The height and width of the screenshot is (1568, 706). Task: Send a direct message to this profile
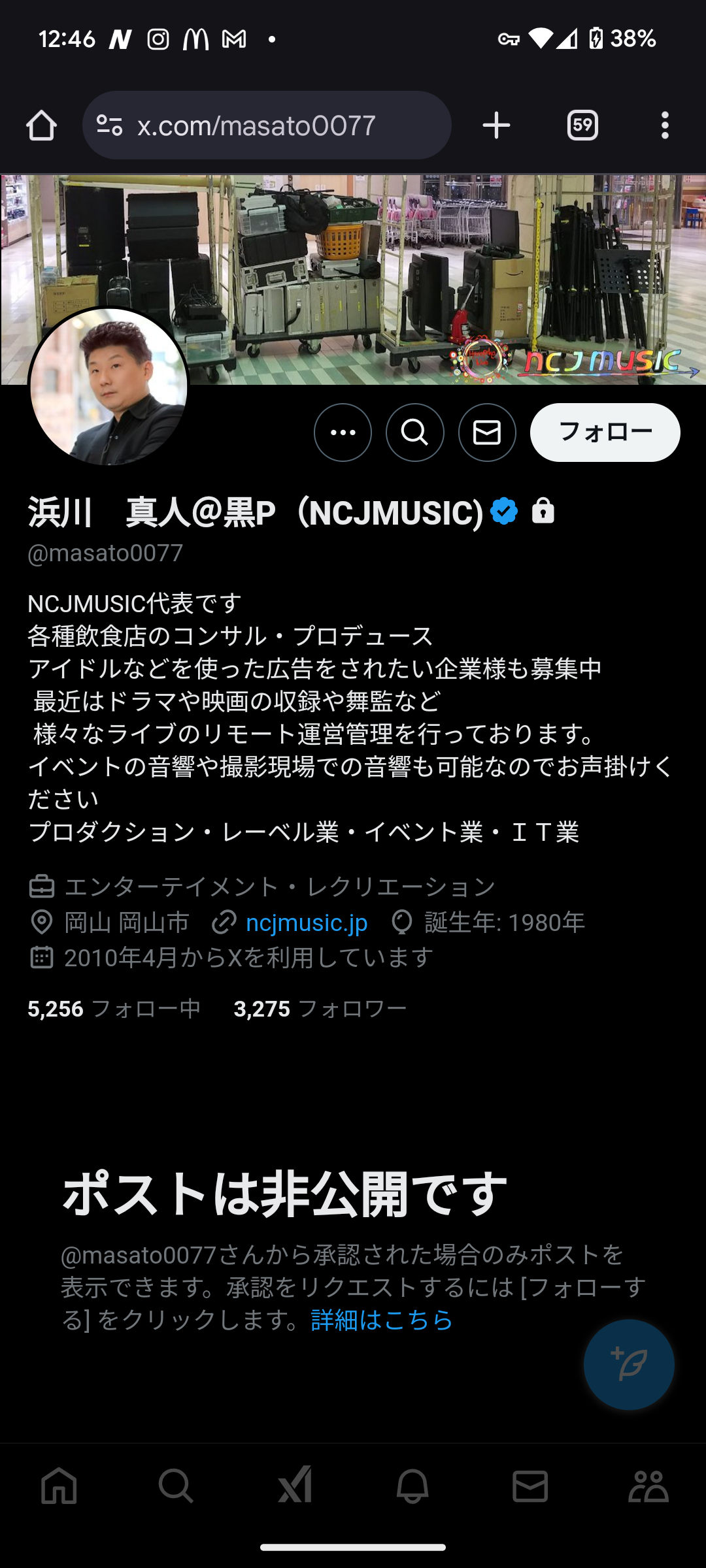click(487, 433)
